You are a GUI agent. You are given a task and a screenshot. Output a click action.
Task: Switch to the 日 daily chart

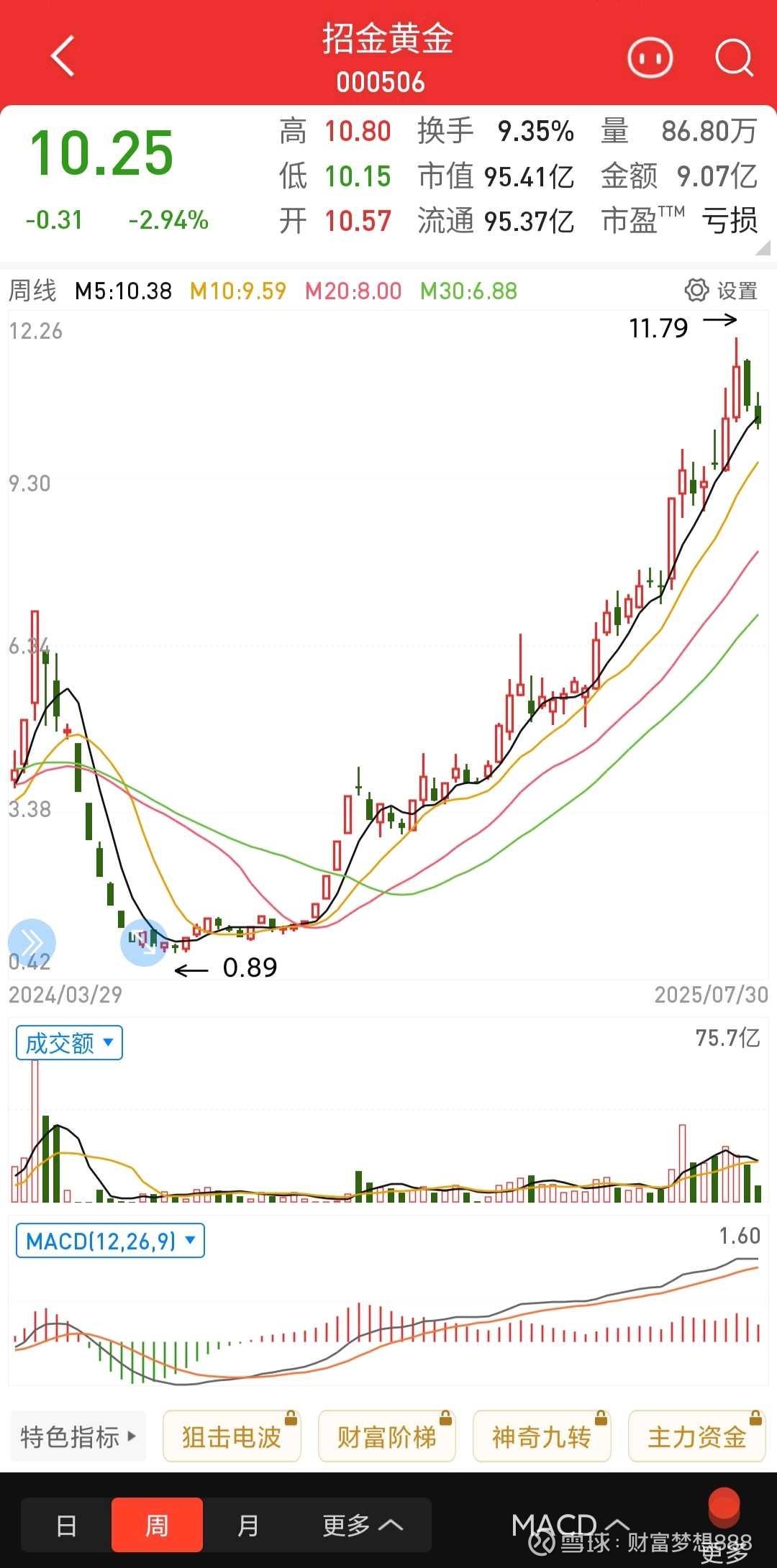tap(66, 1525)
